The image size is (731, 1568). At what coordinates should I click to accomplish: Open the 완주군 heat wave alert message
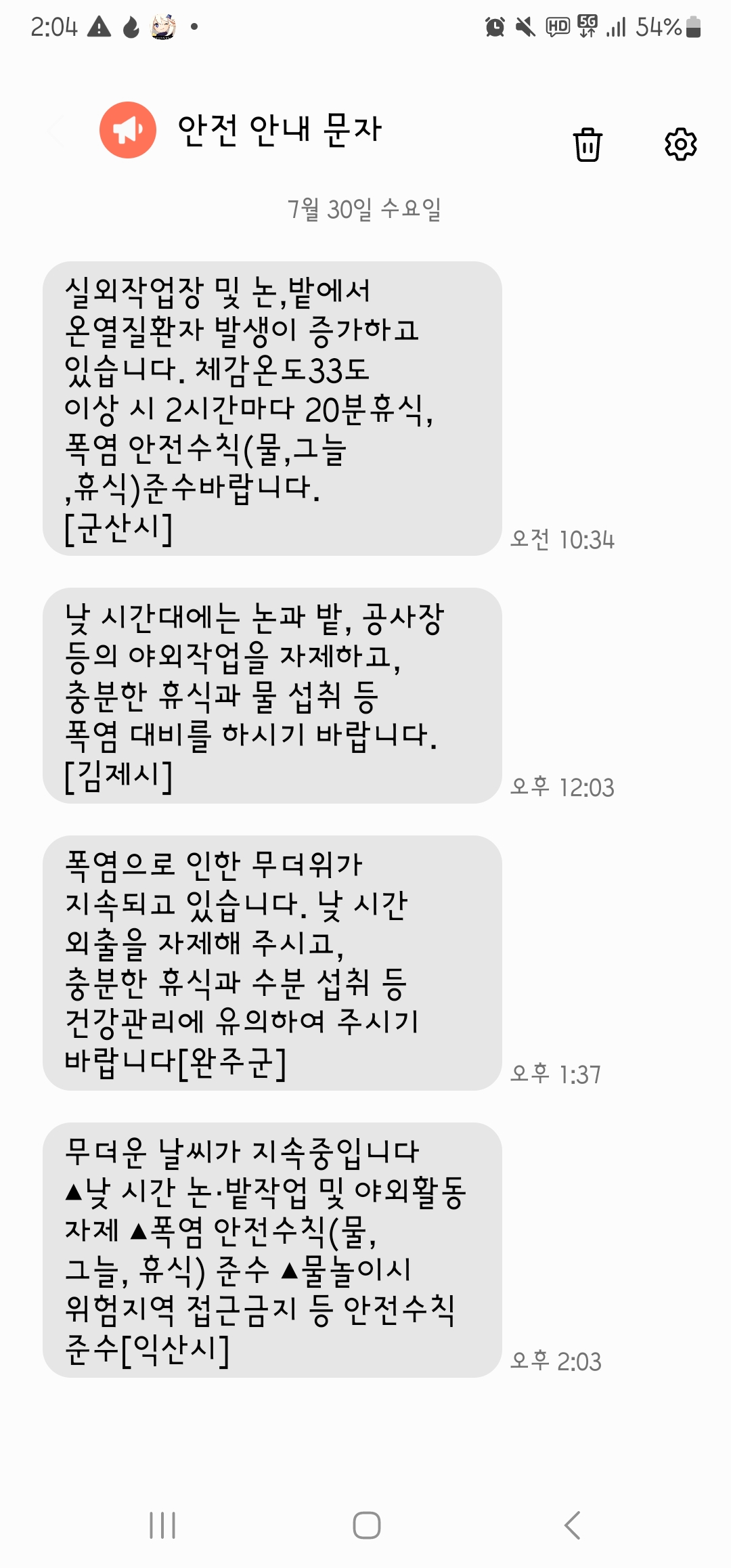272,963
